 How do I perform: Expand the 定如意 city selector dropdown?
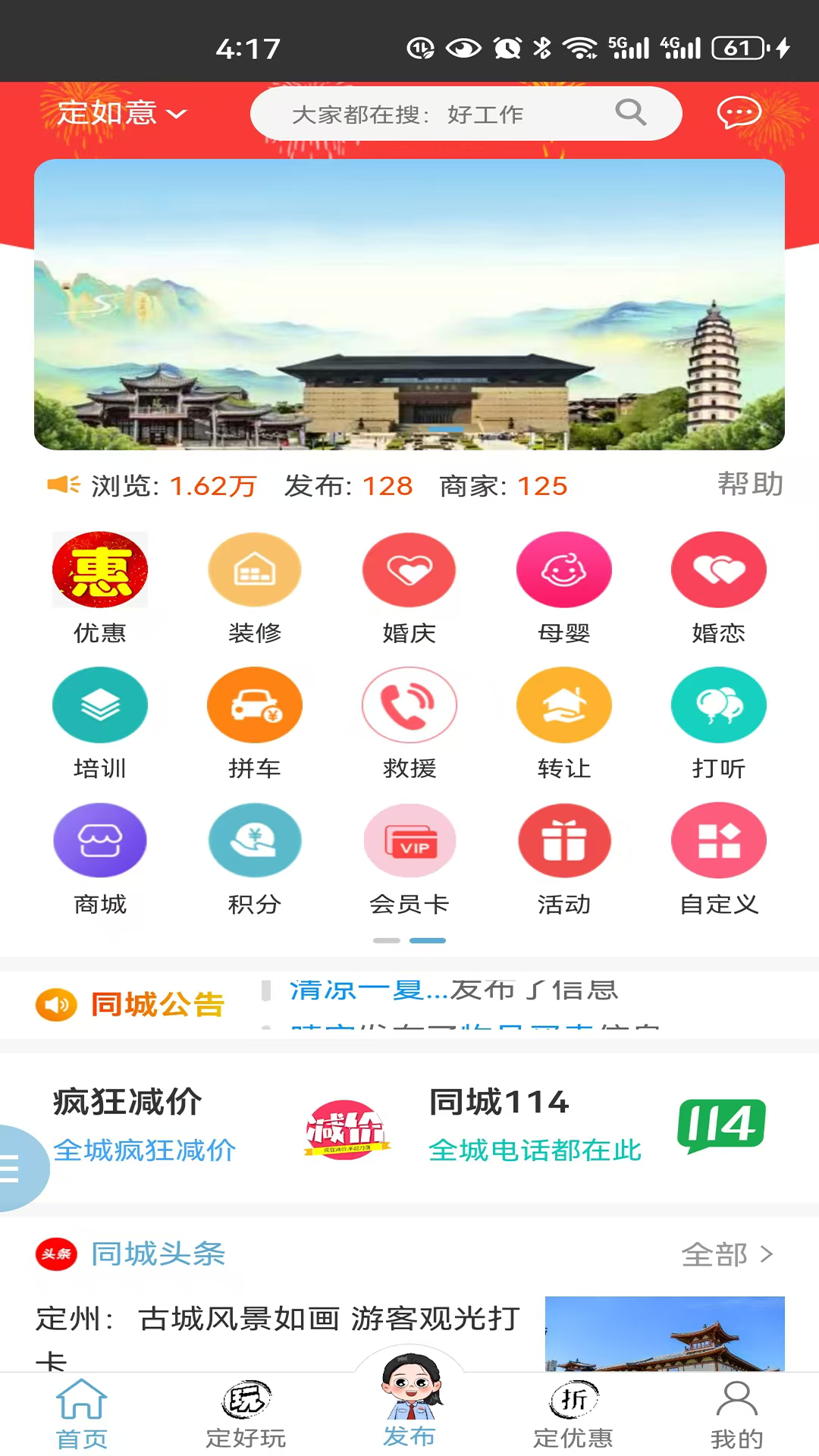pos(118,114)
